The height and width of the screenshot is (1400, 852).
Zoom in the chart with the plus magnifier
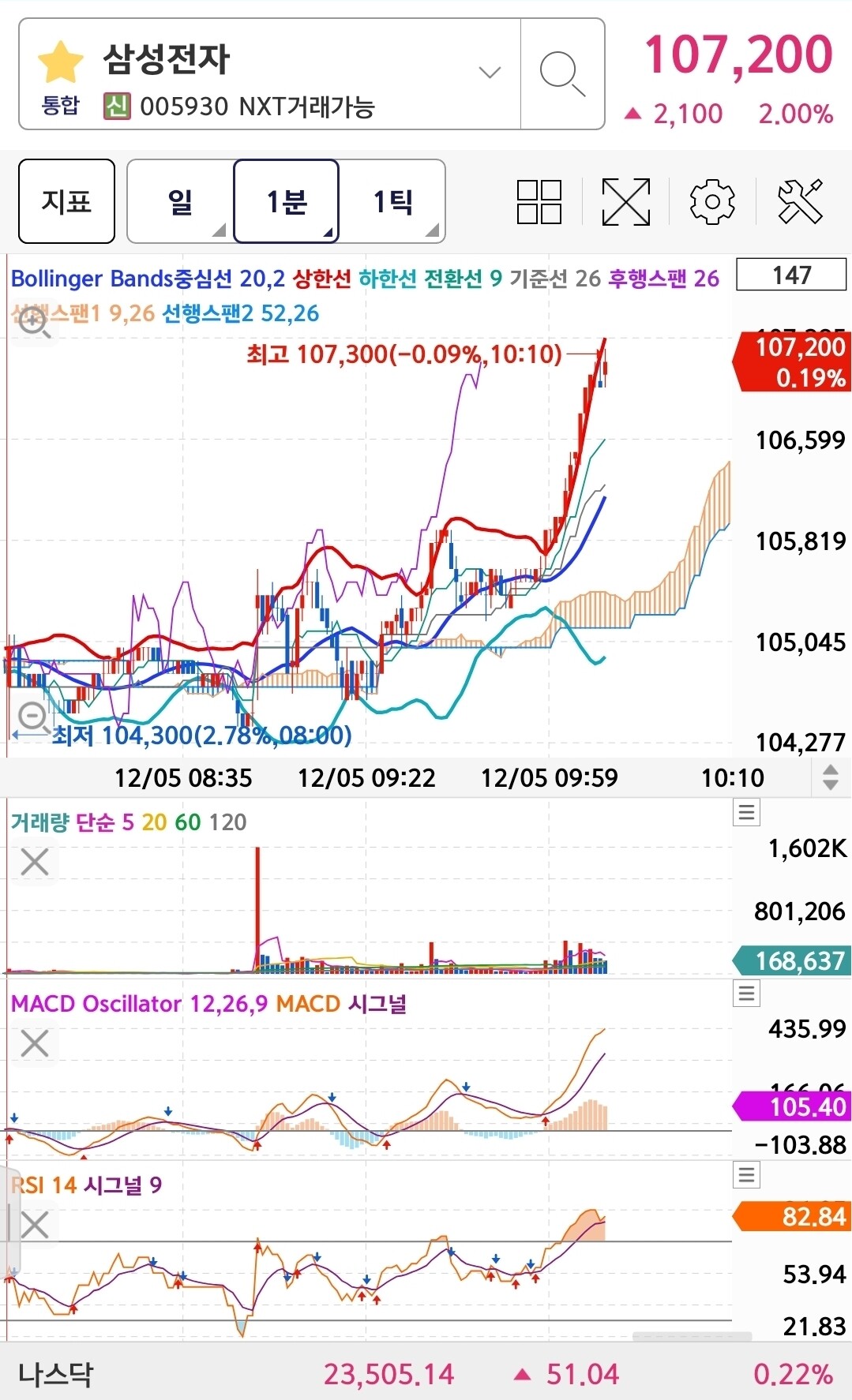[x=34, y=322]
